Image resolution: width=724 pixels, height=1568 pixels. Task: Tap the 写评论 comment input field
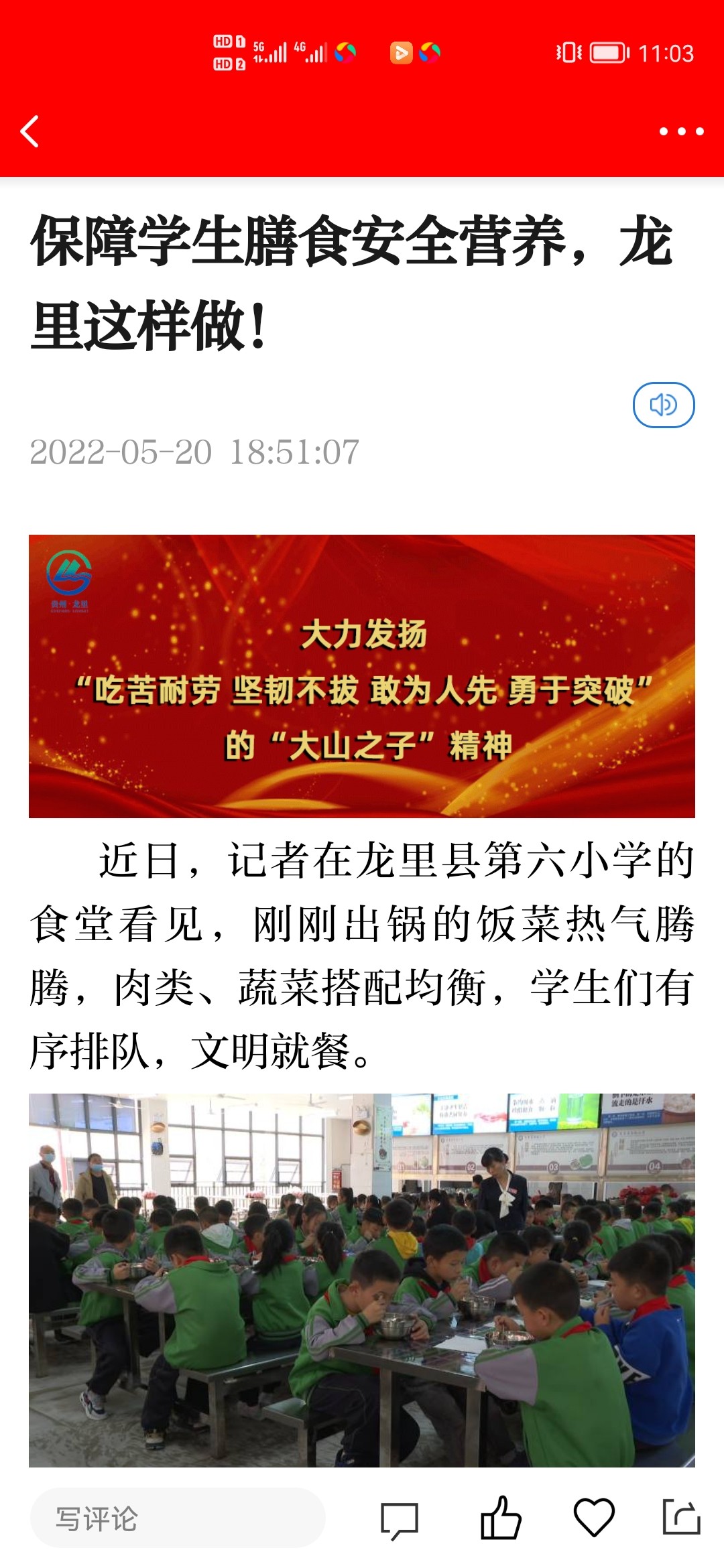178,1518
